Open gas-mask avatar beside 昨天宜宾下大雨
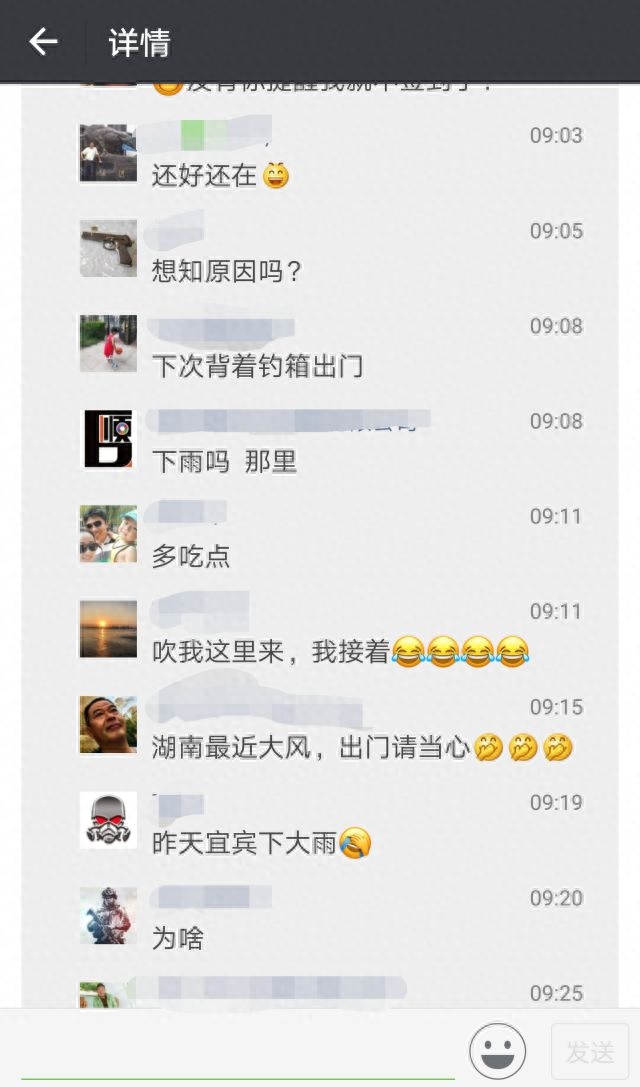640x1087 pixels. tap(108, 820)
